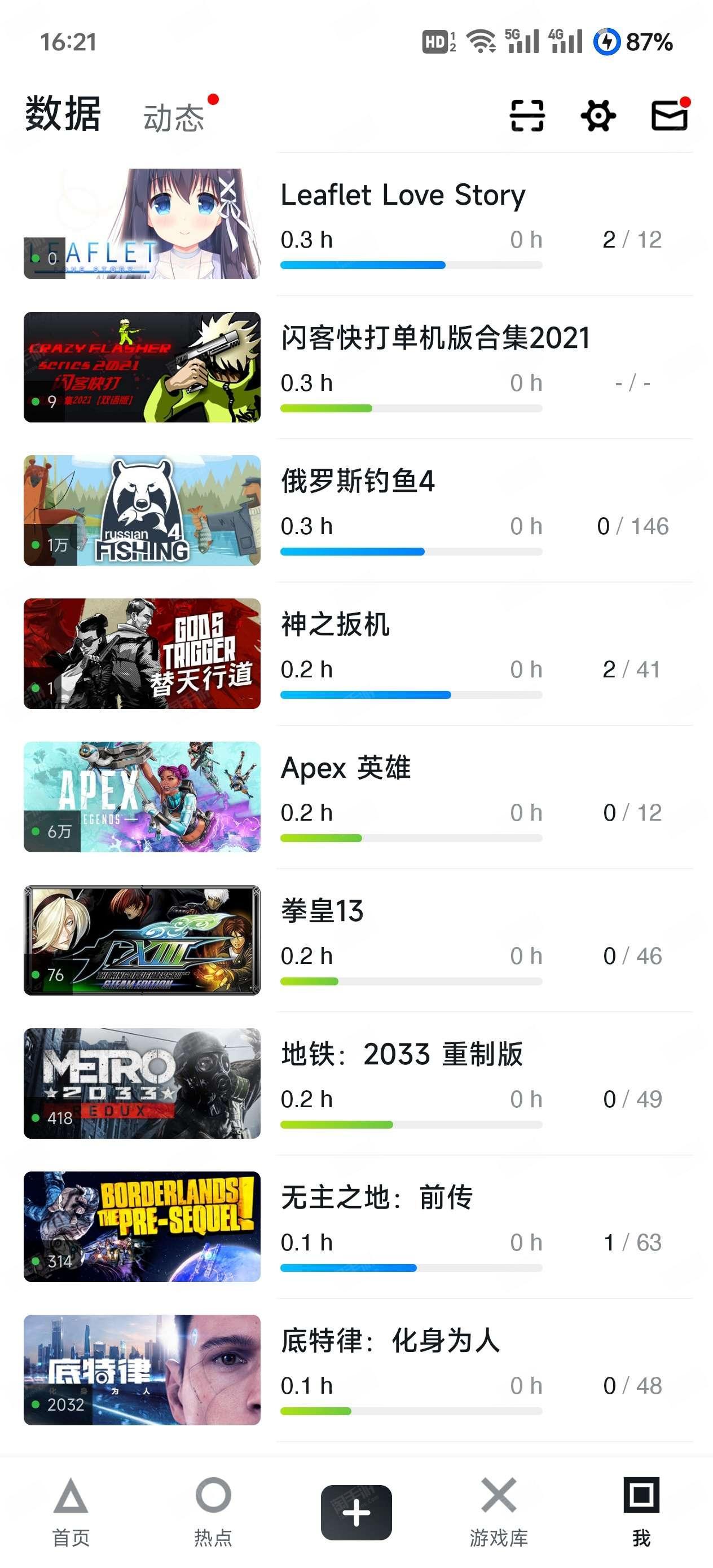Viewport: 713px width, 1568px height.
Task: Open the 神之扳机 game entry
Action: (357, 654)
